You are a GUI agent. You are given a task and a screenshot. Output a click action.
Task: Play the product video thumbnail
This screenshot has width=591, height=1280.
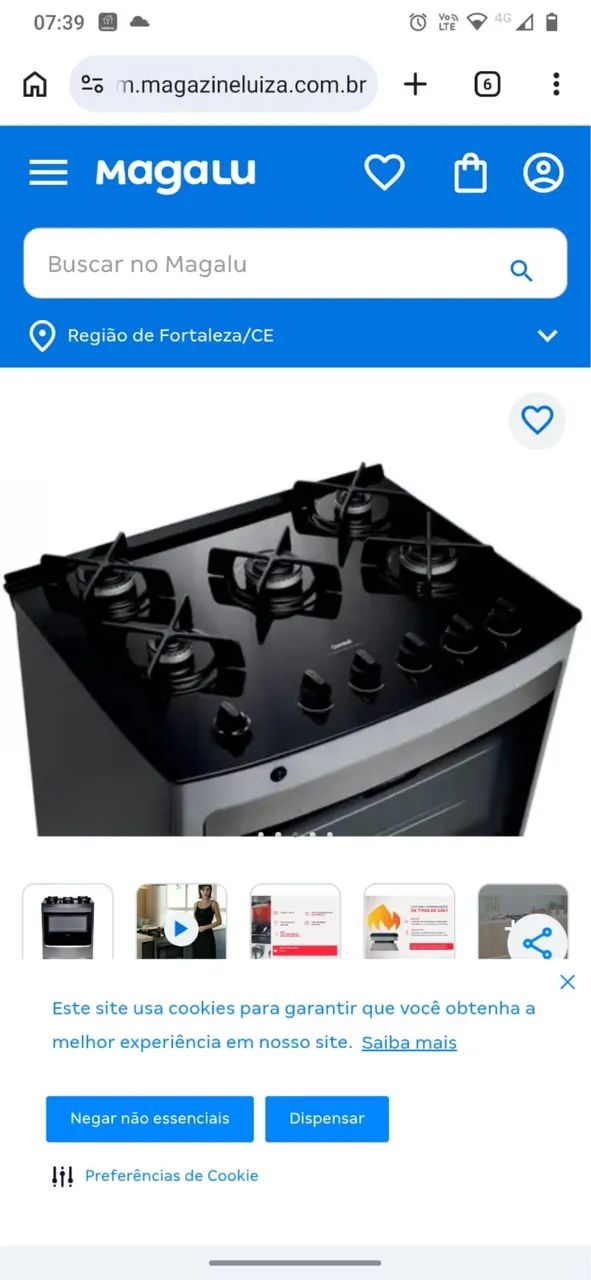click(x=181, y=921)
